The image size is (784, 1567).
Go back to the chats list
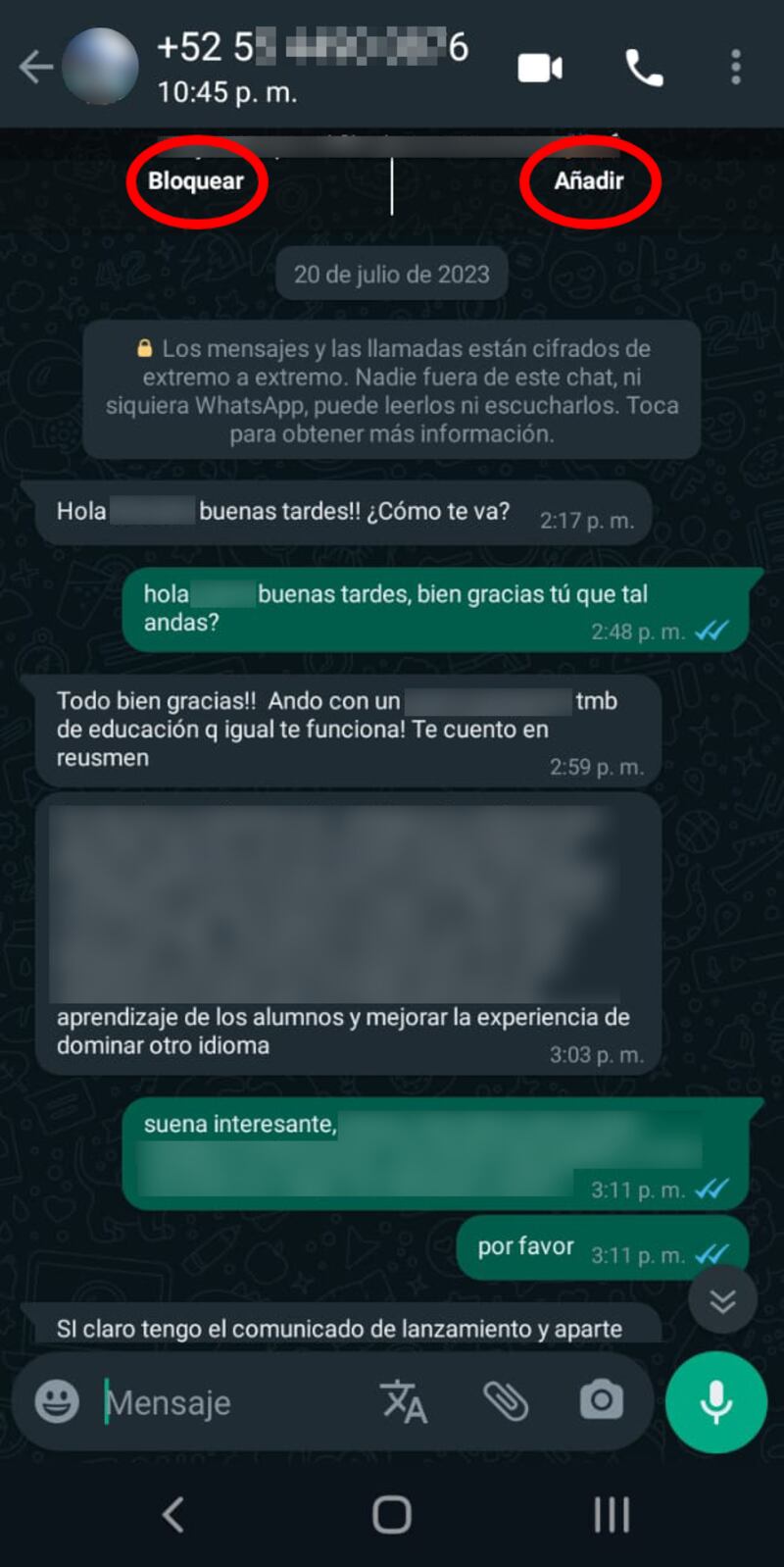pyautogui.click(x=35, y=67)
